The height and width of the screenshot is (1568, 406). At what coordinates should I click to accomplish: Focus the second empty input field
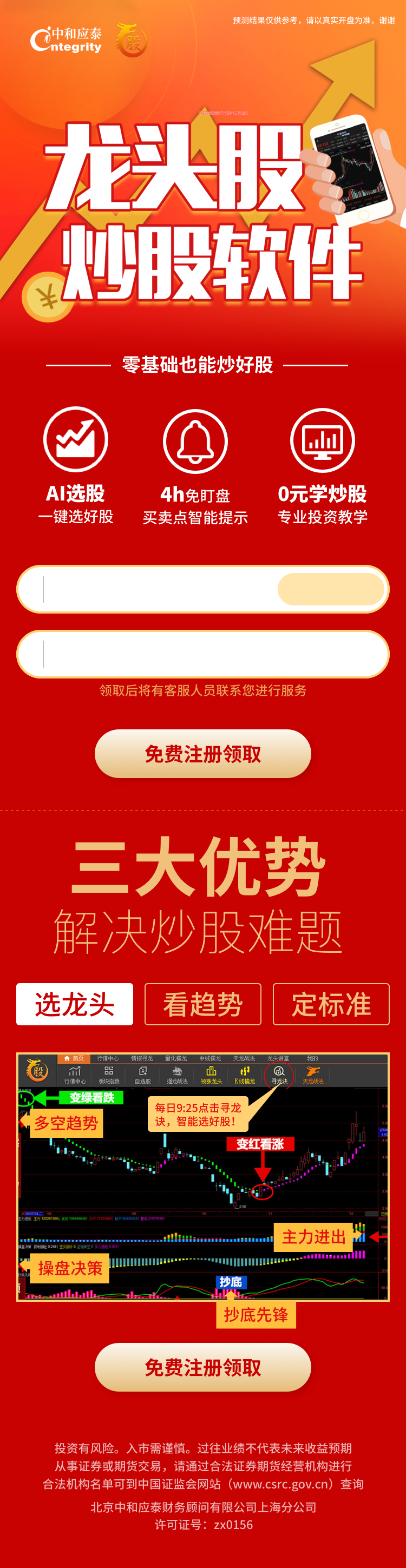(x=202, y=654)
